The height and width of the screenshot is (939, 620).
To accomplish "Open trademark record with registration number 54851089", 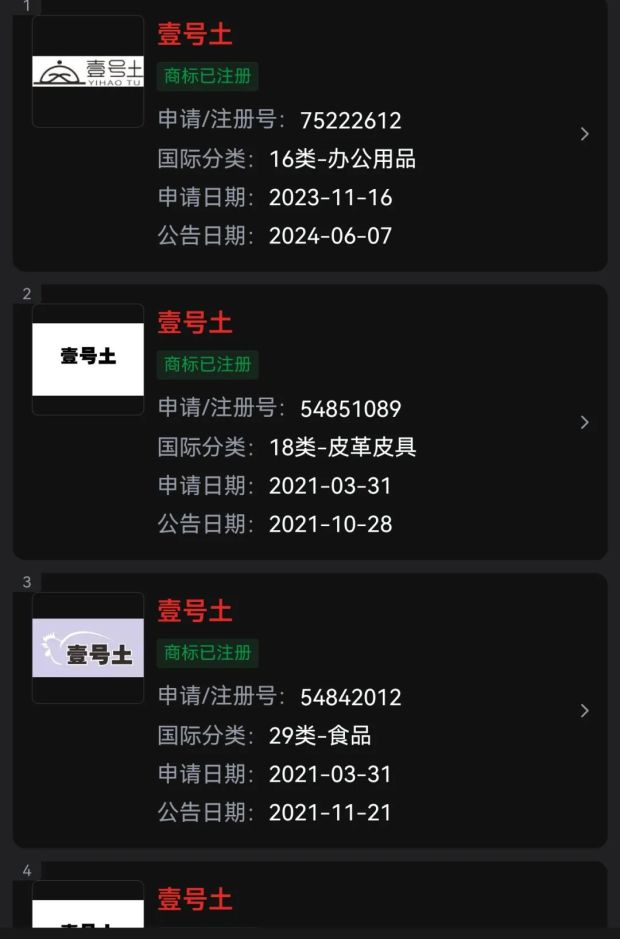I will [310, 422].
